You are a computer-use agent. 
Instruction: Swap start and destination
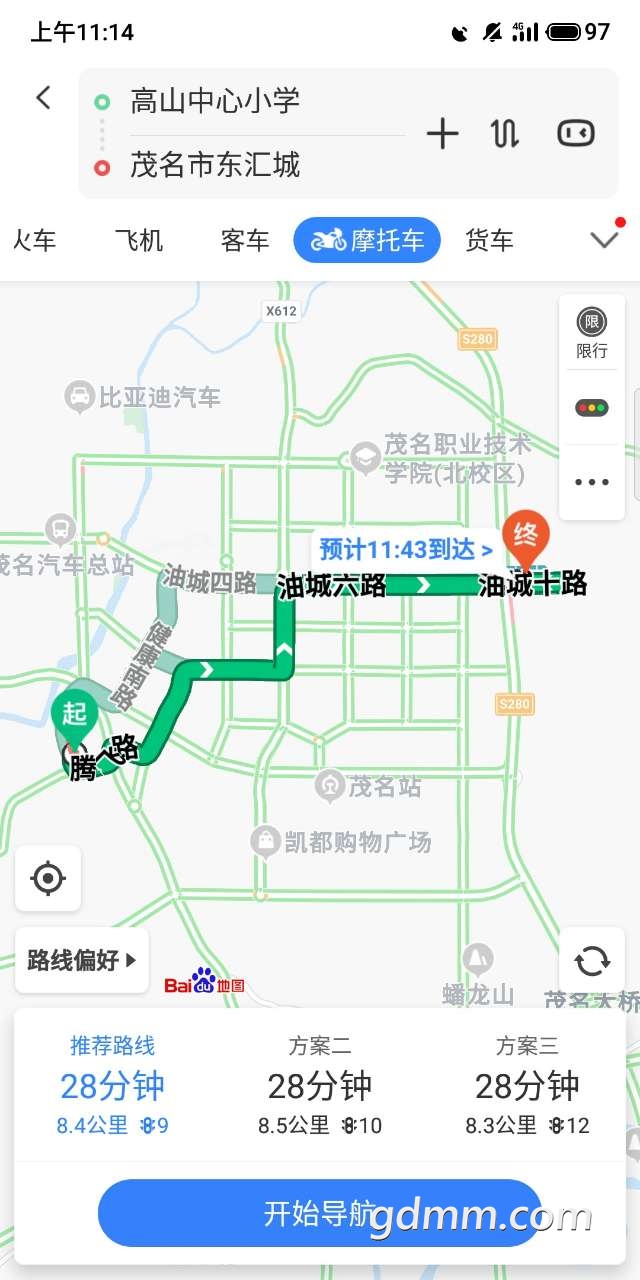[505, 133]
